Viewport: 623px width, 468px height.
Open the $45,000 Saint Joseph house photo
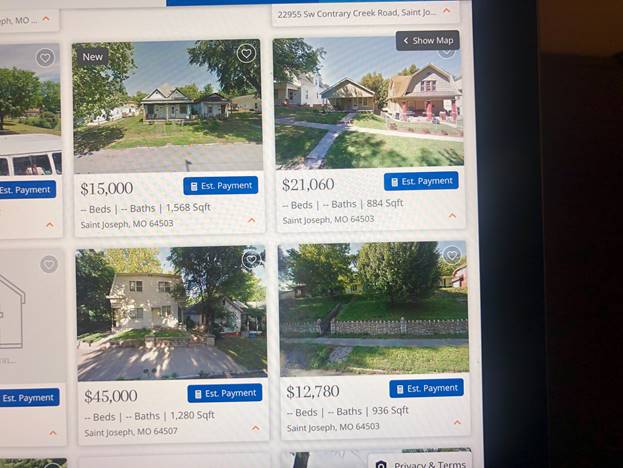click(x=170, y=315)
